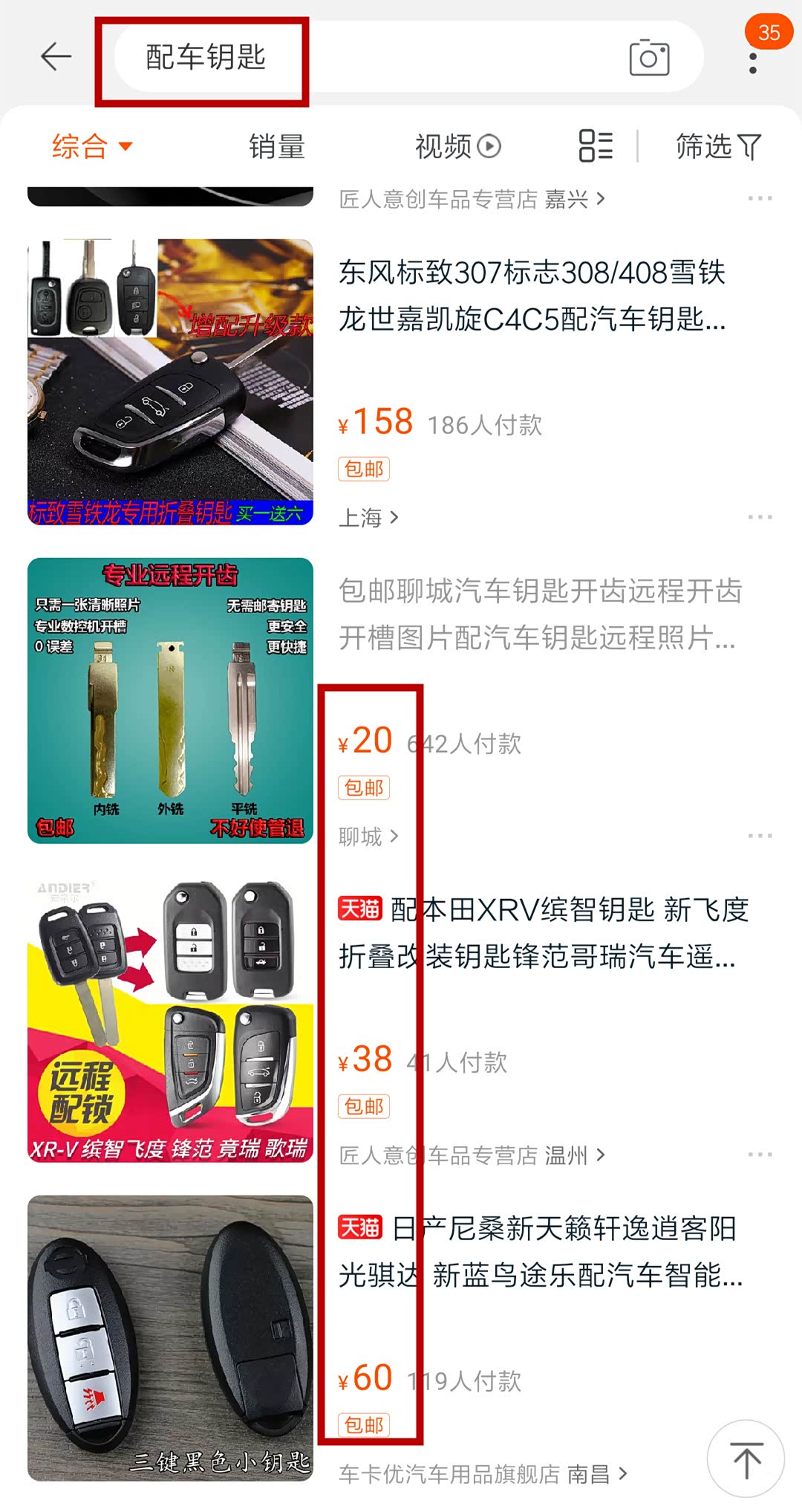This screenshot has height=1512, width=802.
Task: Open the 日产尼桑 smart key listing
Action: pos(539,1252)
